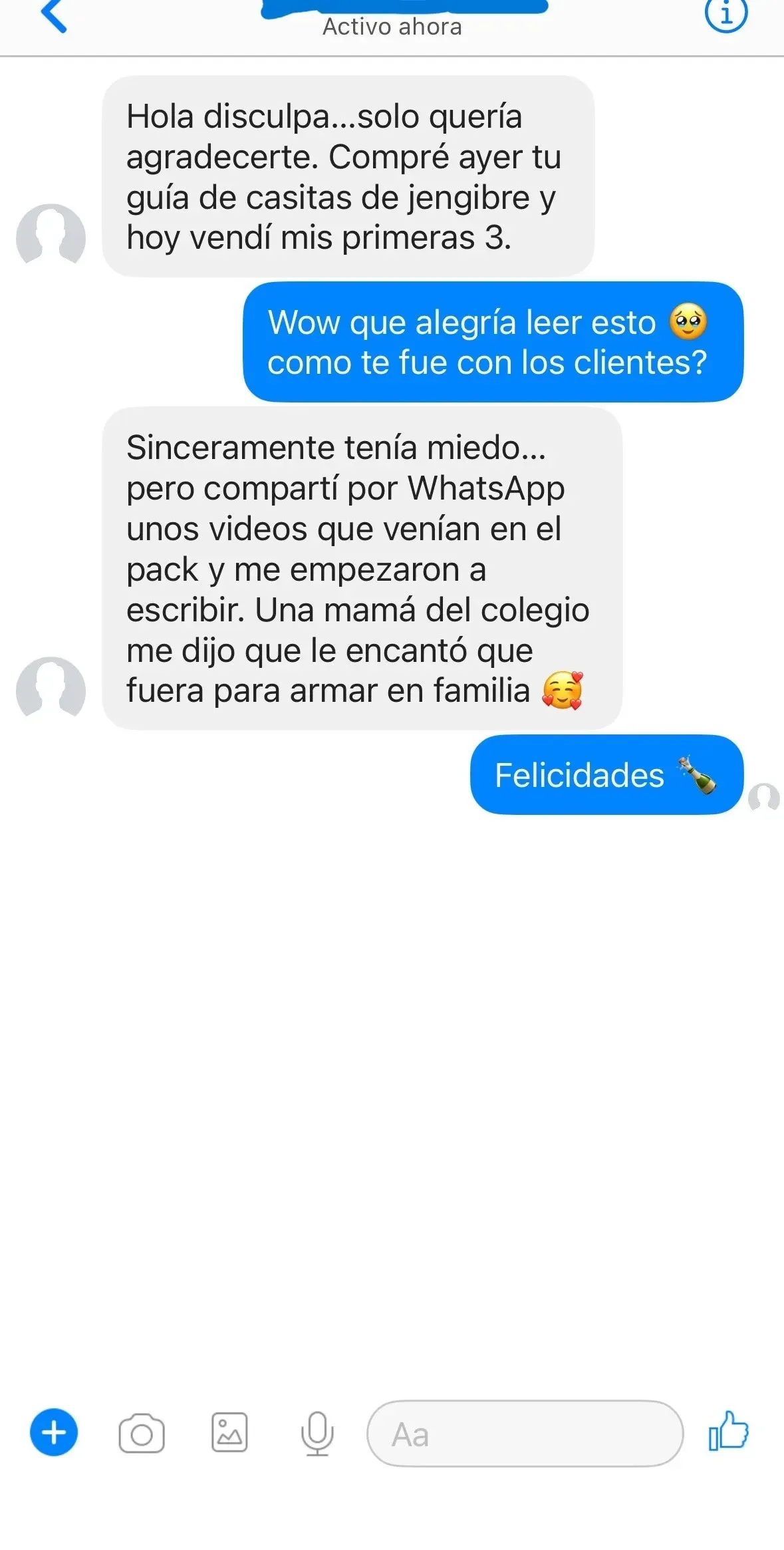Send a thumbs-up like
784x1550 pixels.
click(728, 1431)
